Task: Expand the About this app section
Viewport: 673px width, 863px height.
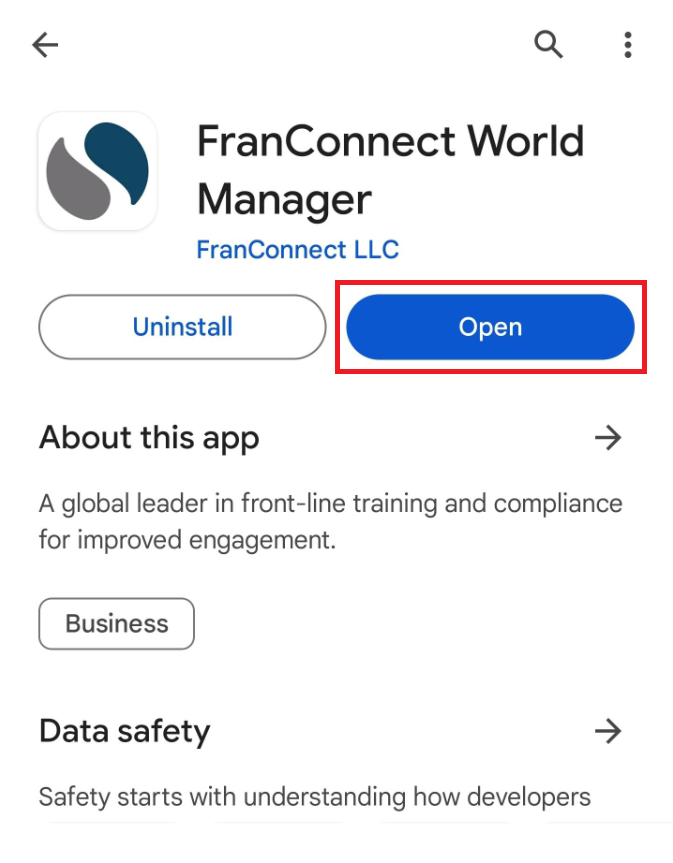Action: [607, 438]
